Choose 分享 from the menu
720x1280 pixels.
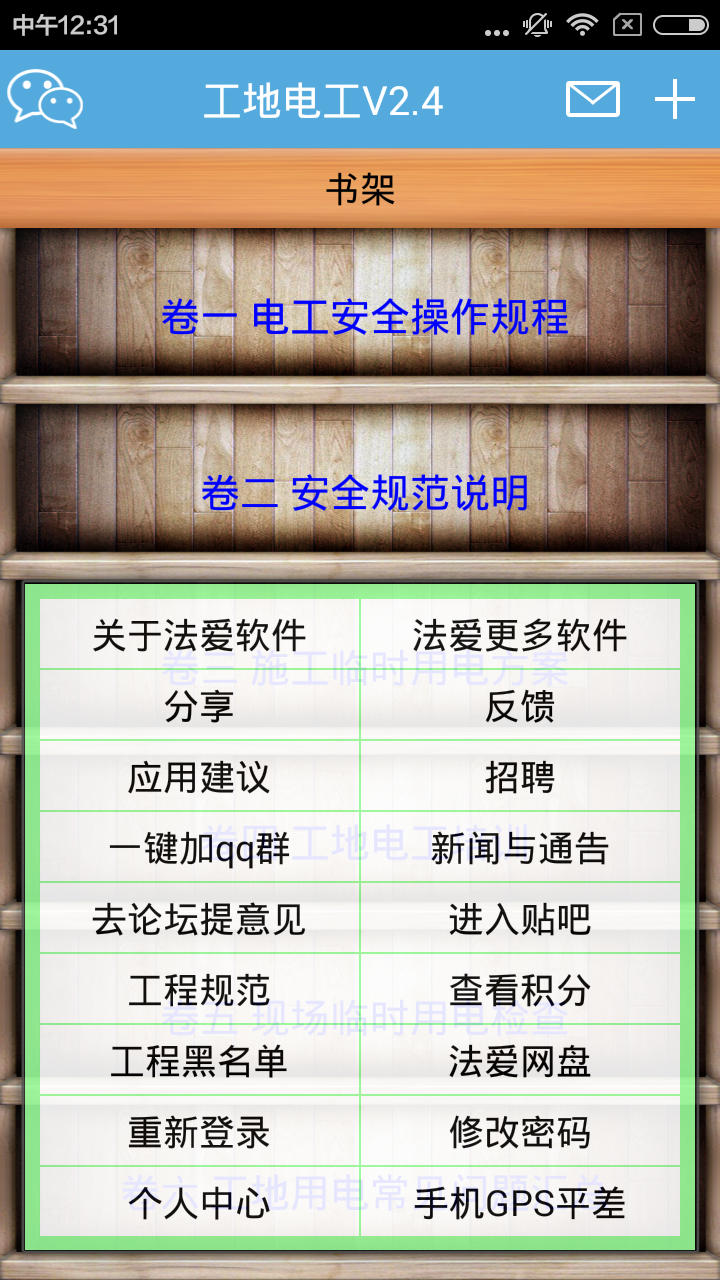click(199, 706)
